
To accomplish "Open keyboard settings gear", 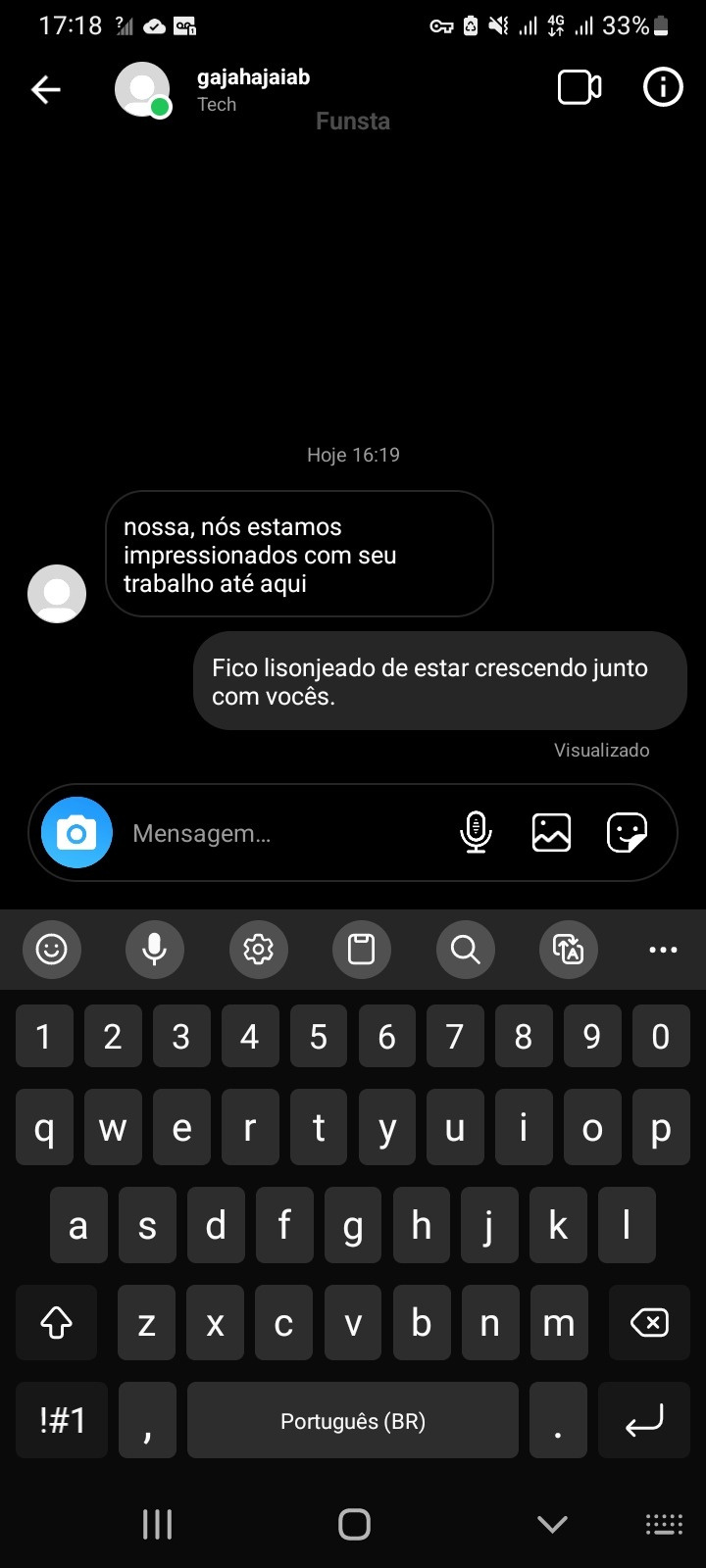I will [259, 949].
